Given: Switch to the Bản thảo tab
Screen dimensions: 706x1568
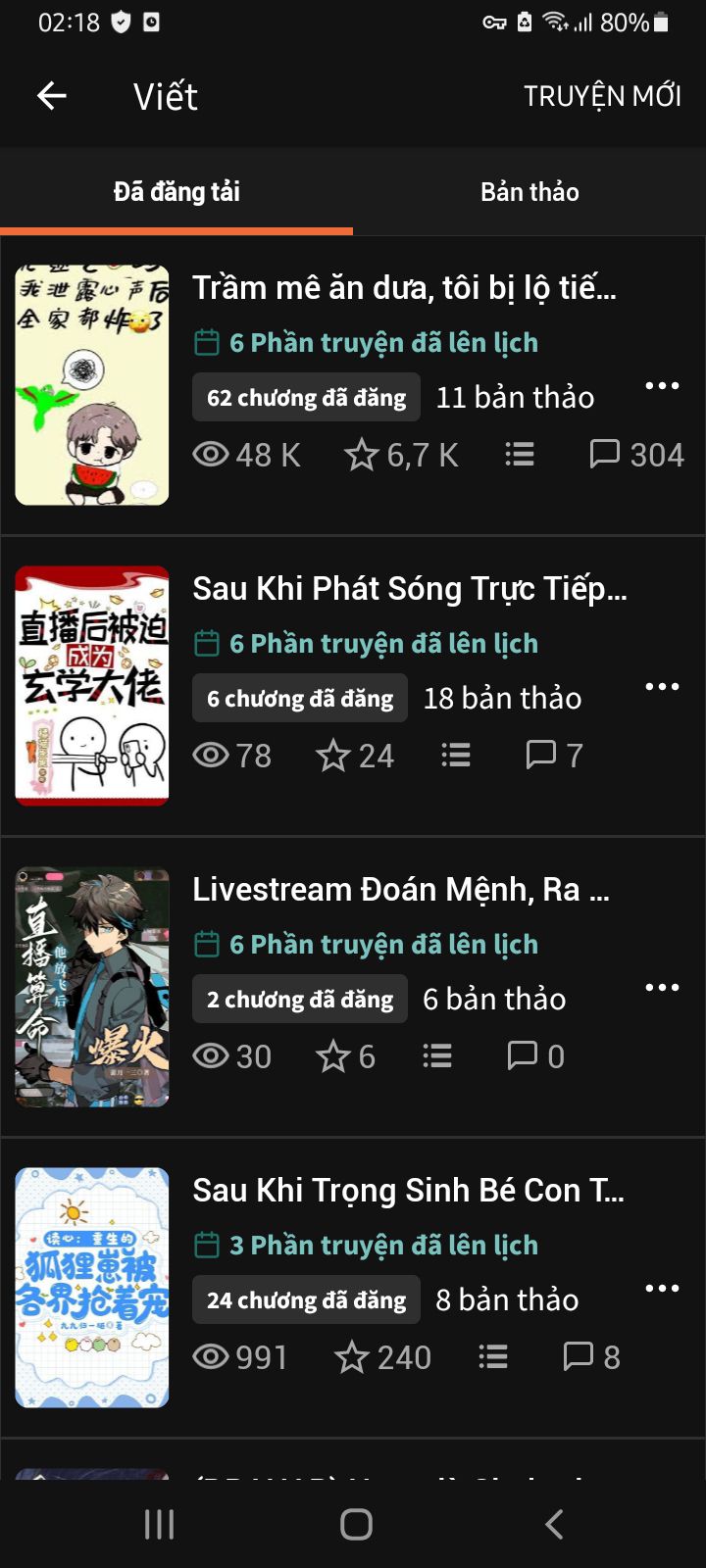Looking at the screenshot, I should pyautogui.click(x=529, y=192).
